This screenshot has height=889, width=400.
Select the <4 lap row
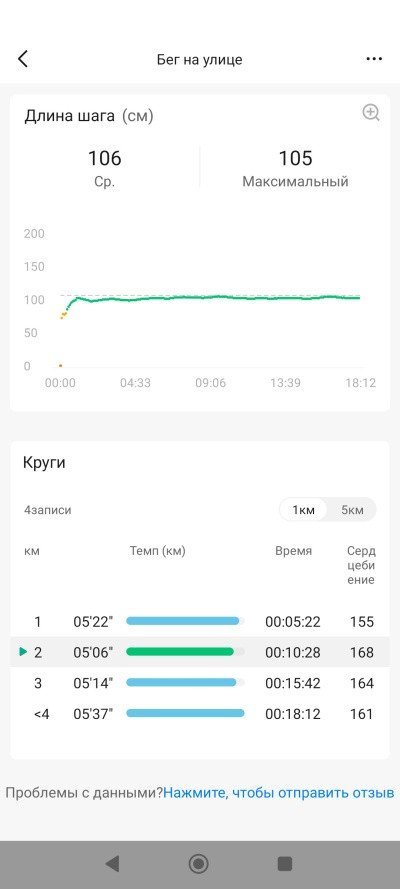tap(200, 713)
